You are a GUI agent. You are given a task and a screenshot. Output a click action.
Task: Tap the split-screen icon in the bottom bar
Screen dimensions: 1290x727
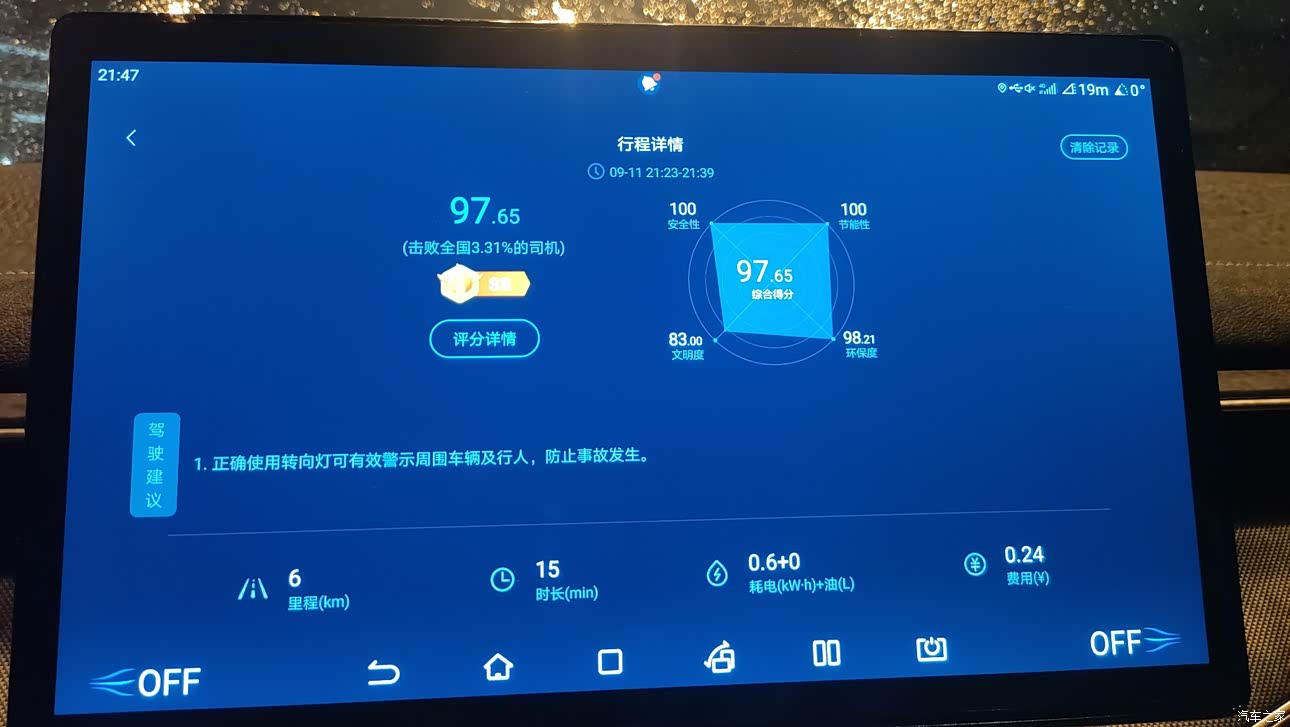[826, 654]
